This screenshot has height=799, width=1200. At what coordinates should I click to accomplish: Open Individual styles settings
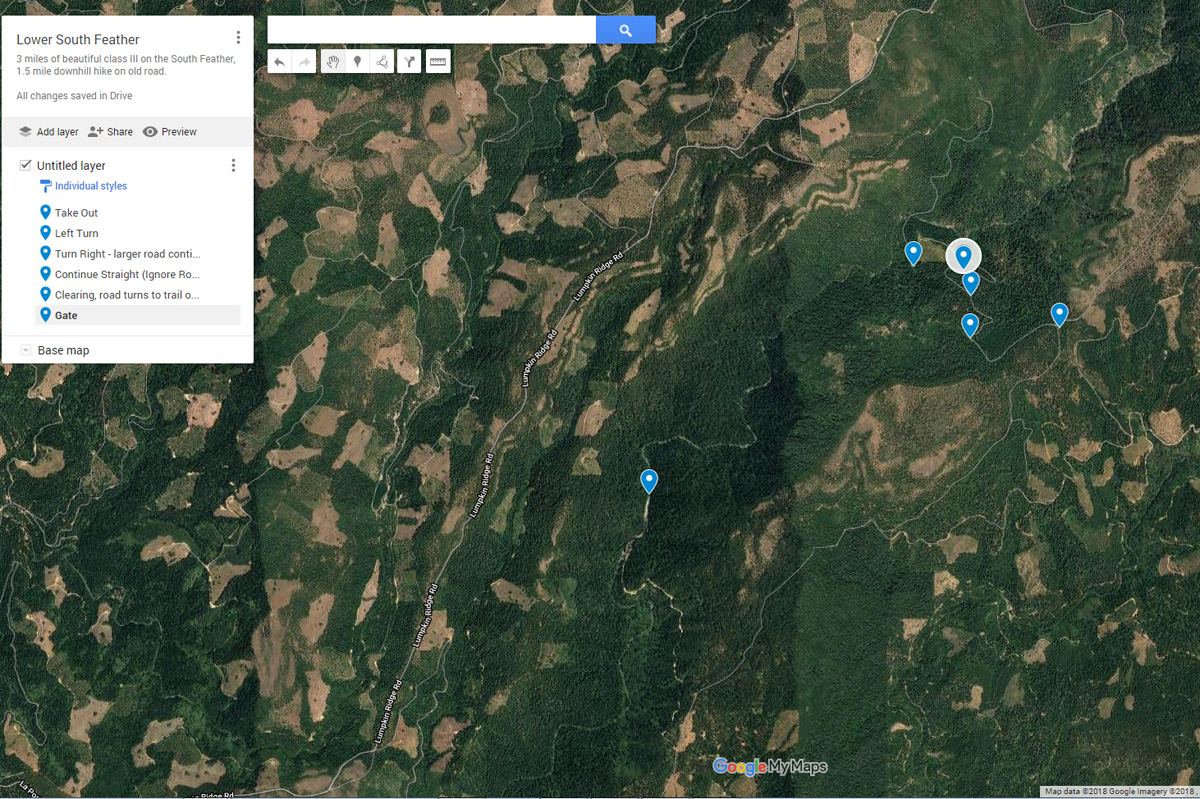click(x=90, y=186)
